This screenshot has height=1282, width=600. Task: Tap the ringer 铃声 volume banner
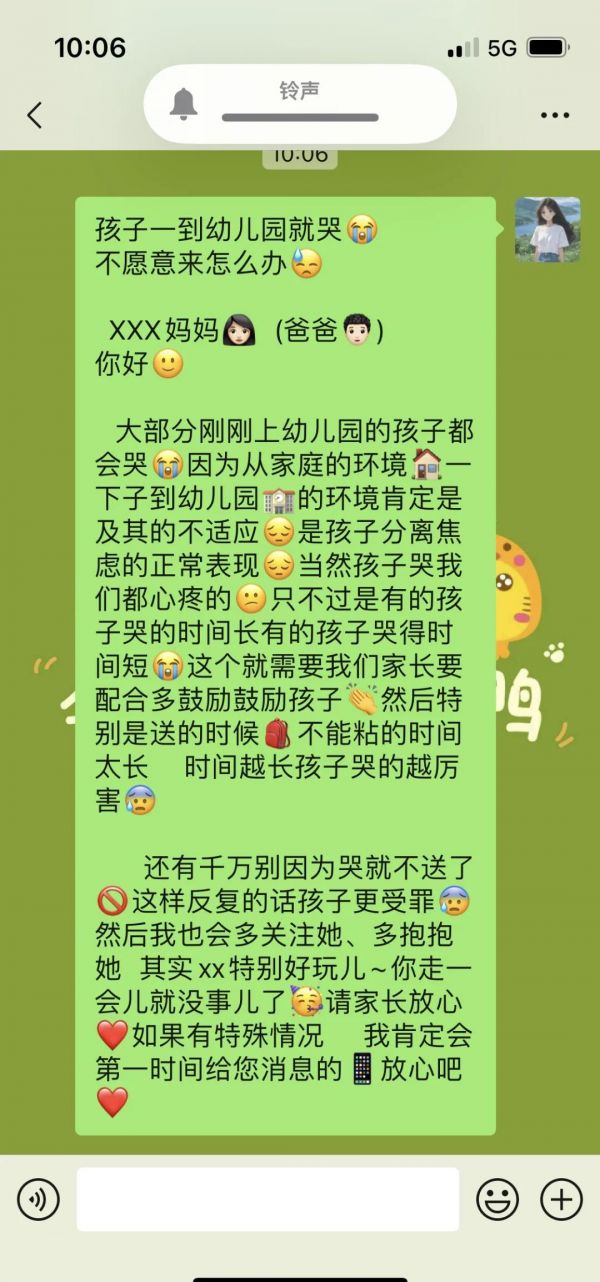[x=300, y=104]
